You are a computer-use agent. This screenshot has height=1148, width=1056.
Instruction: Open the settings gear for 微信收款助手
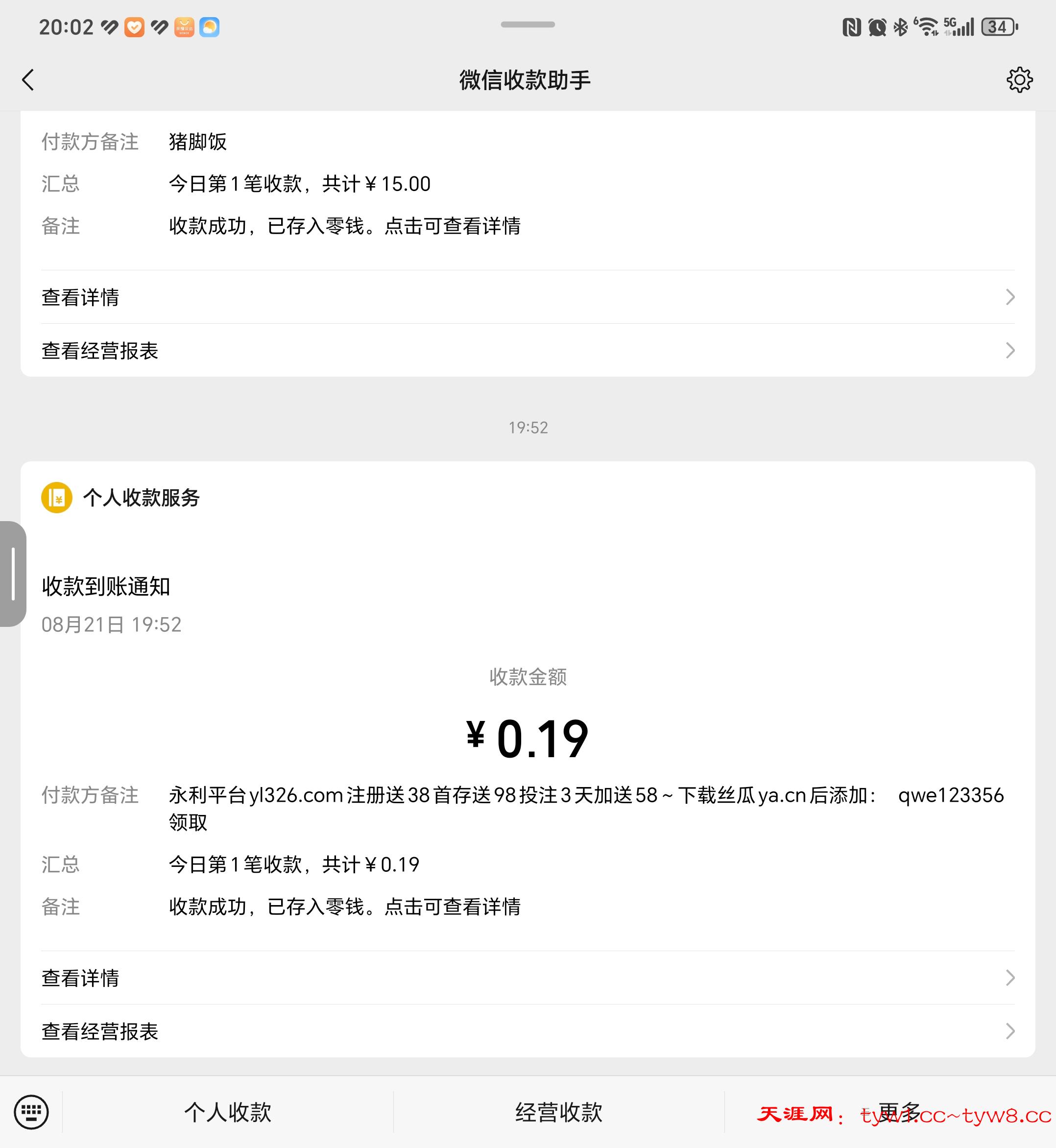click(1019, 80)
